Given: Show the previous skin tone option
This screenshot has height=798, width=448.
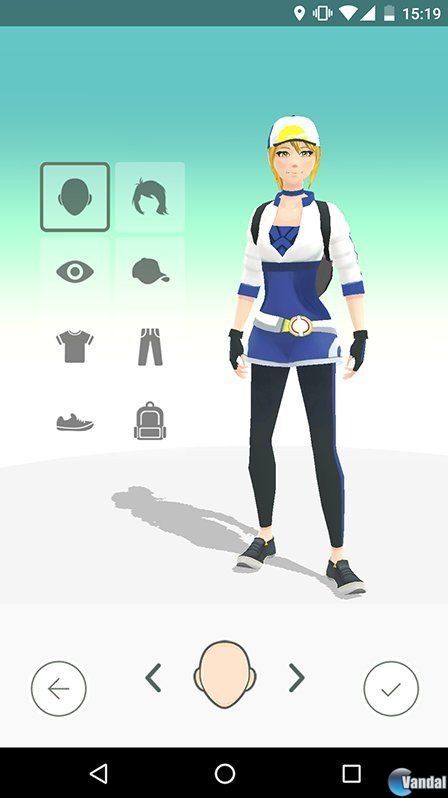Looking at the screenshot, I should tap(153, 678).
